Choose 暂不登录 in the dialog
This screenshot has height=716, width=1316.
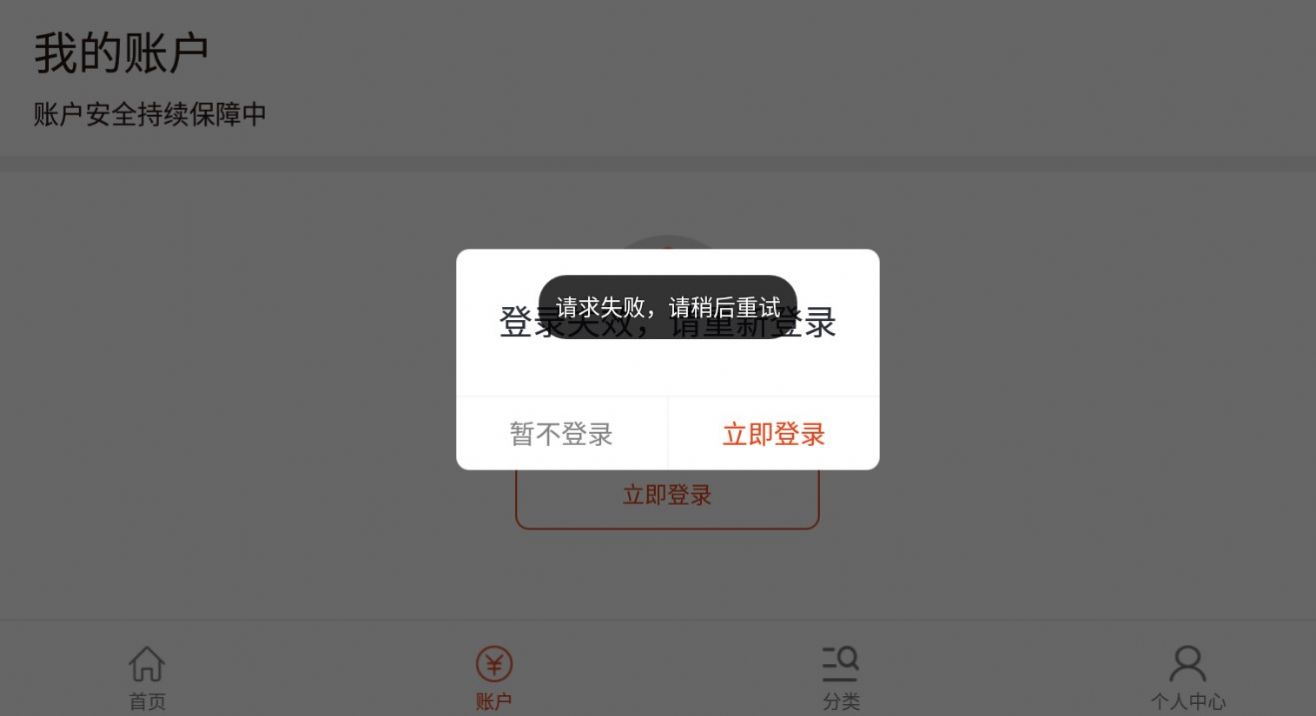[561, 434]
